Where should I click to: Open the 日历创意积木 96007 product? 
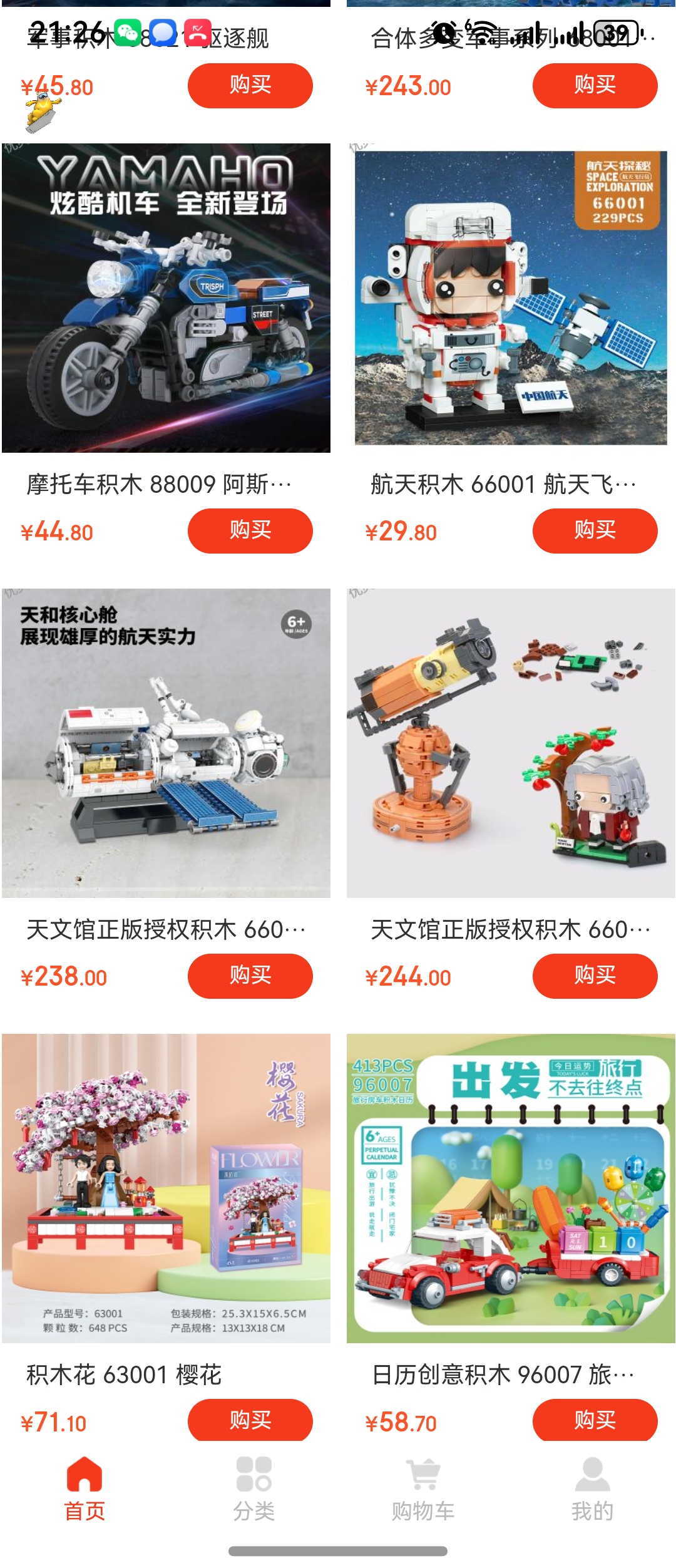pos(511,1188)
